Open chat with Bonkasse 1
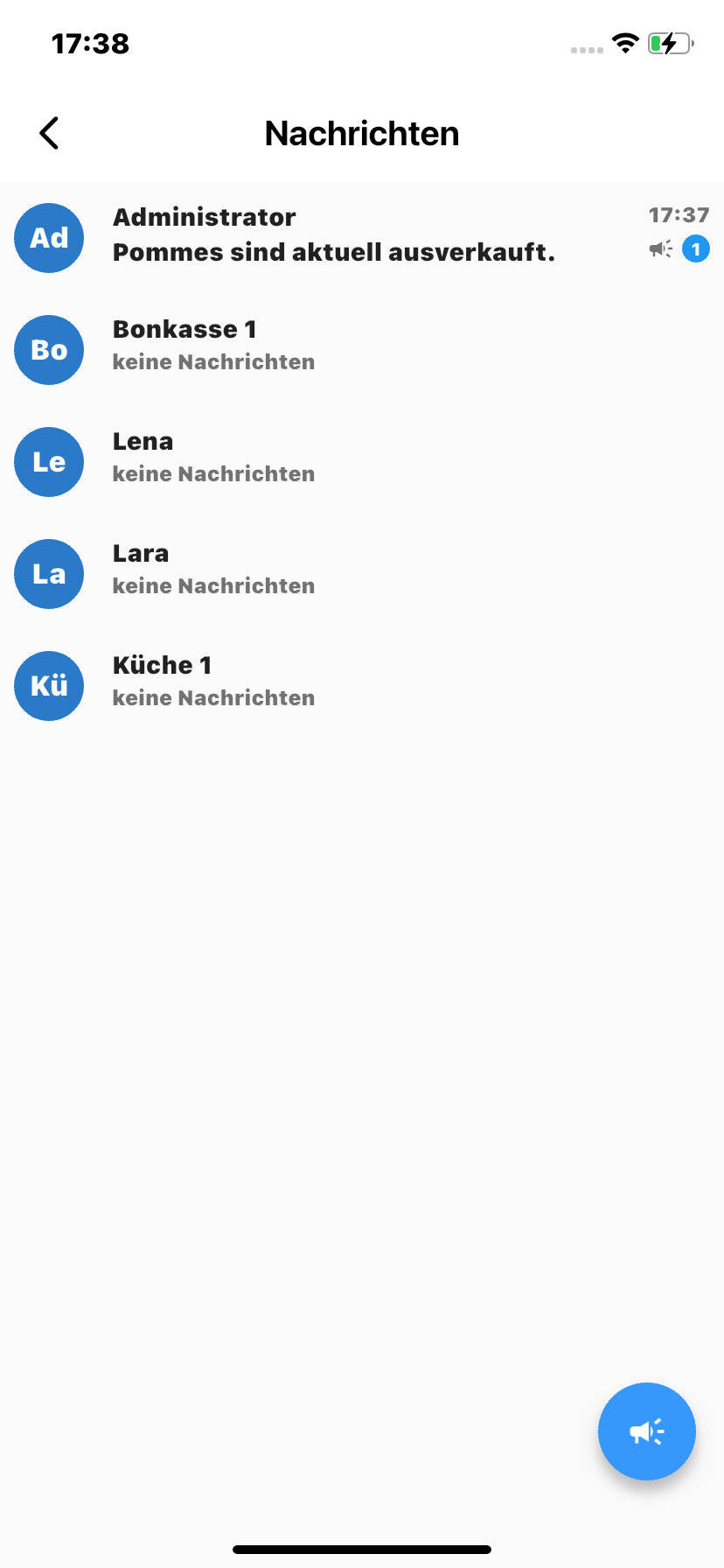This screenshot has width=724, height=1568. click(362, 350)
